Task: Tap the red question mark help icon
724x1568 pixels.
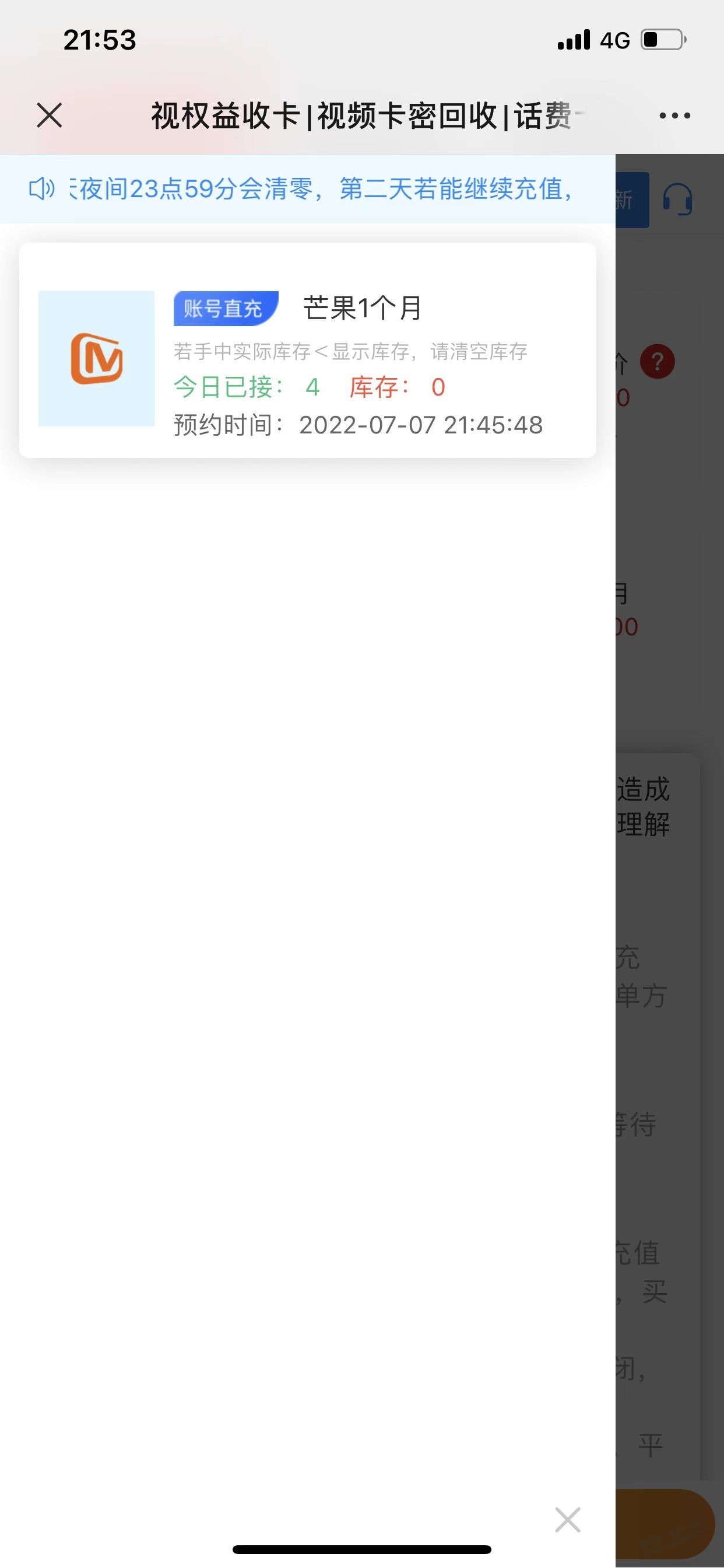Action: point(657,362)
